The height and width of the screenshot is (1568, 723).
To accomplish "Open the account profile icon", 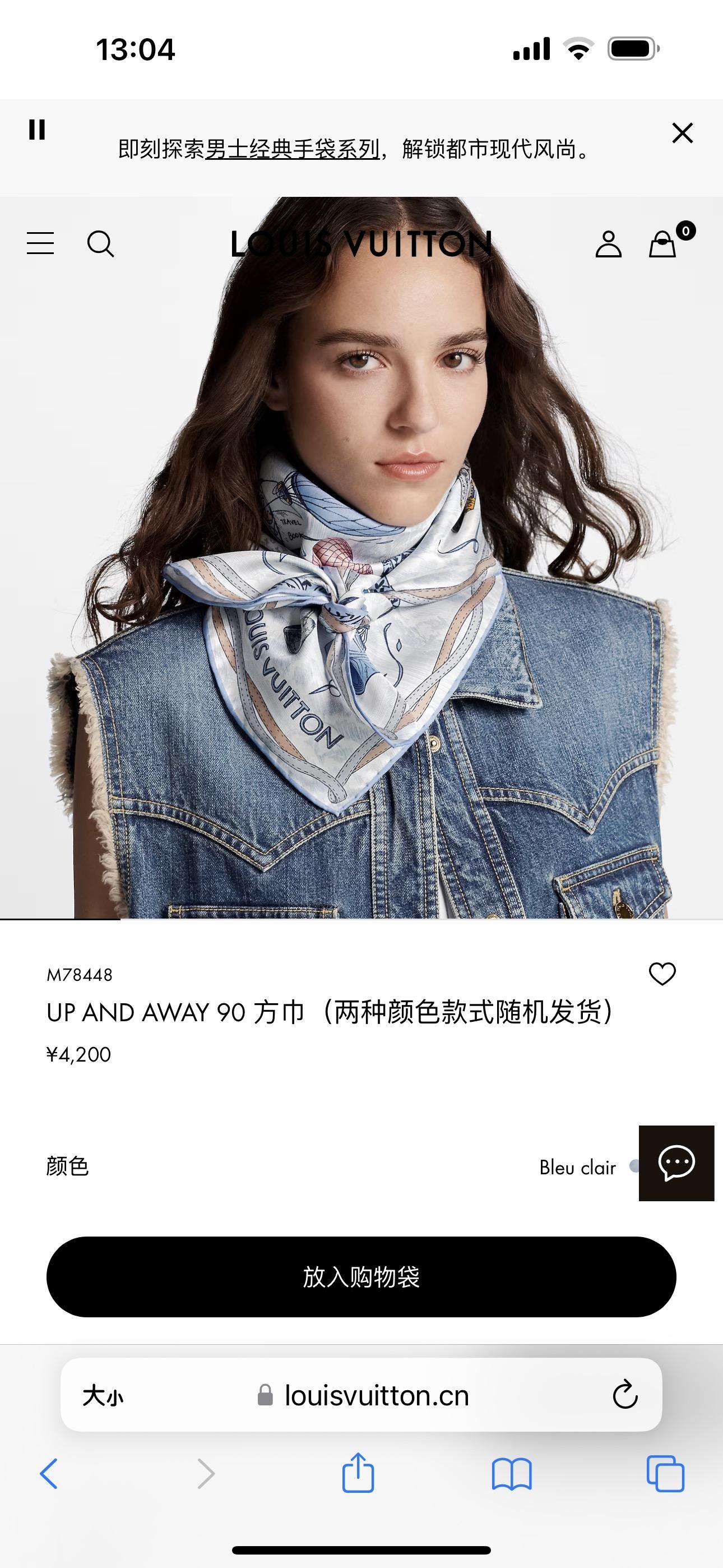I will (608, 244).
